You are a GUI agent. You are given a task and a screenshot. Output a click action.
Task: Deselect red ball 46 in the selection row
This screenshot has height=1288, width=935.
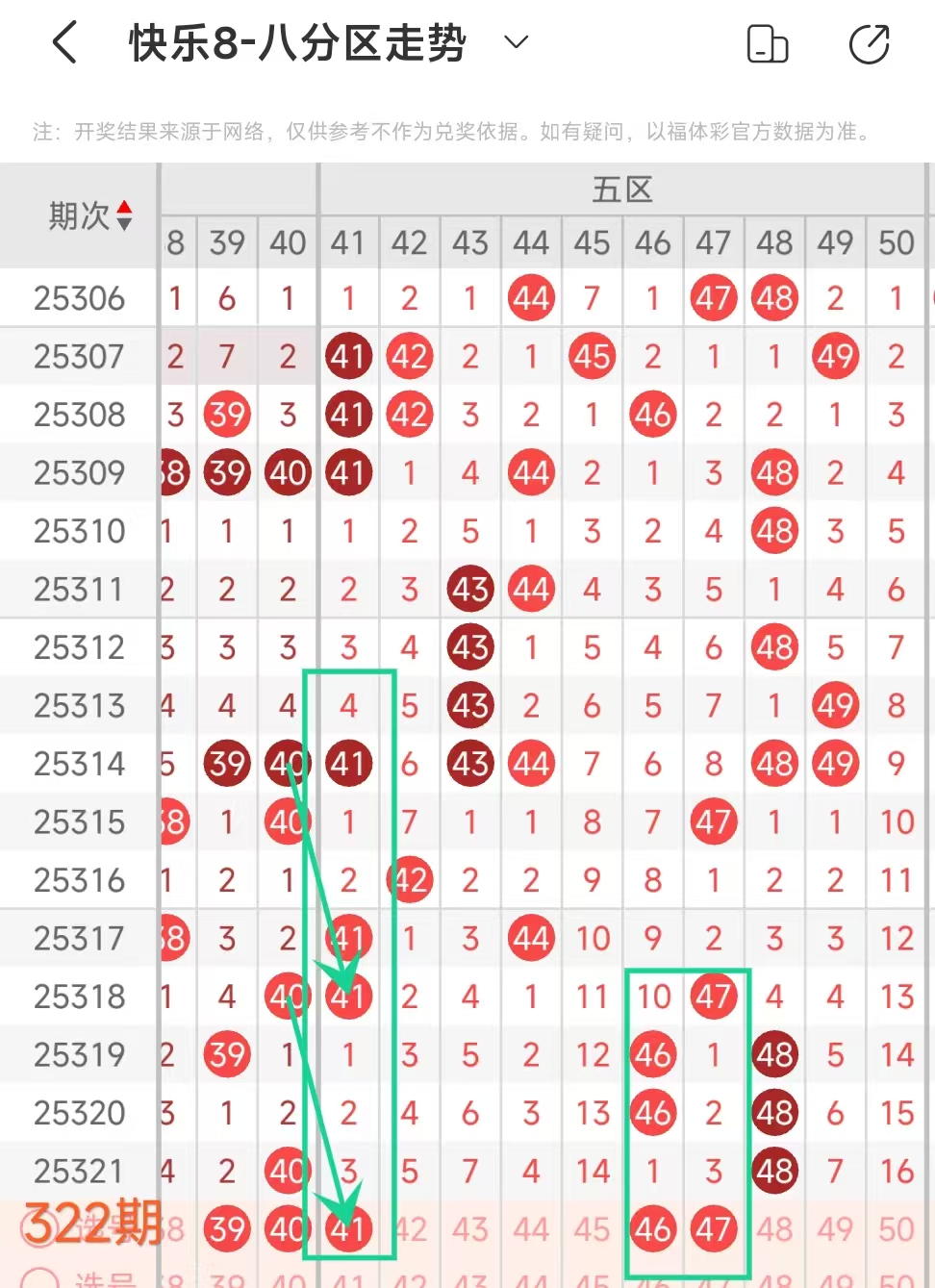tap(653, 1229)
